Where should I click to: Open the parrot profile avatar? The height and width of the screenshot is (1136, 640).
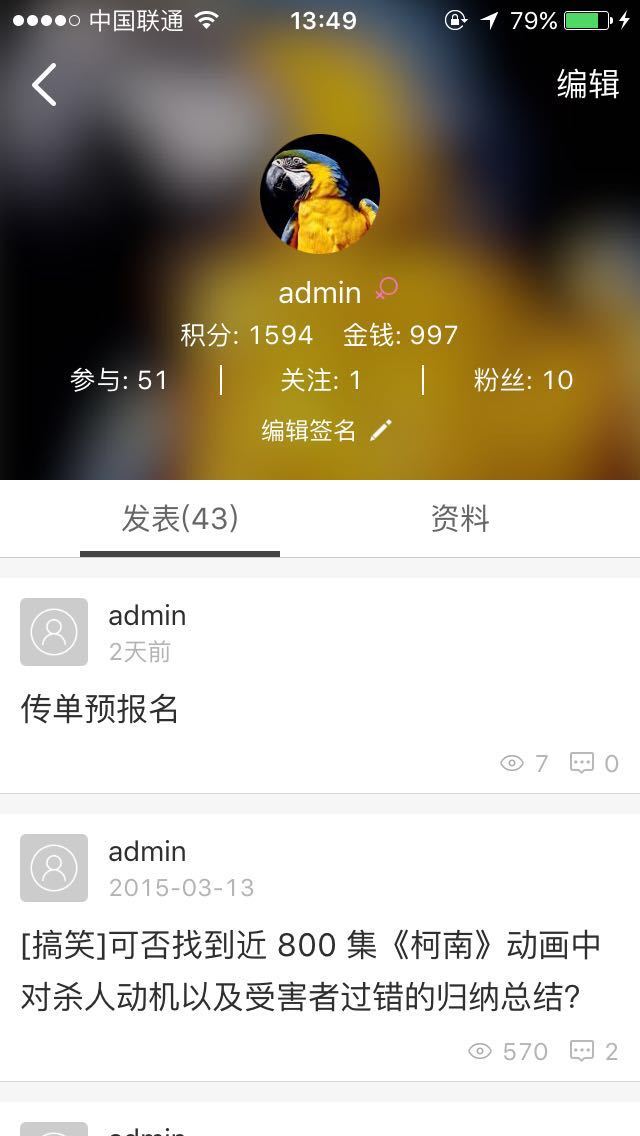tap(320, 194)
